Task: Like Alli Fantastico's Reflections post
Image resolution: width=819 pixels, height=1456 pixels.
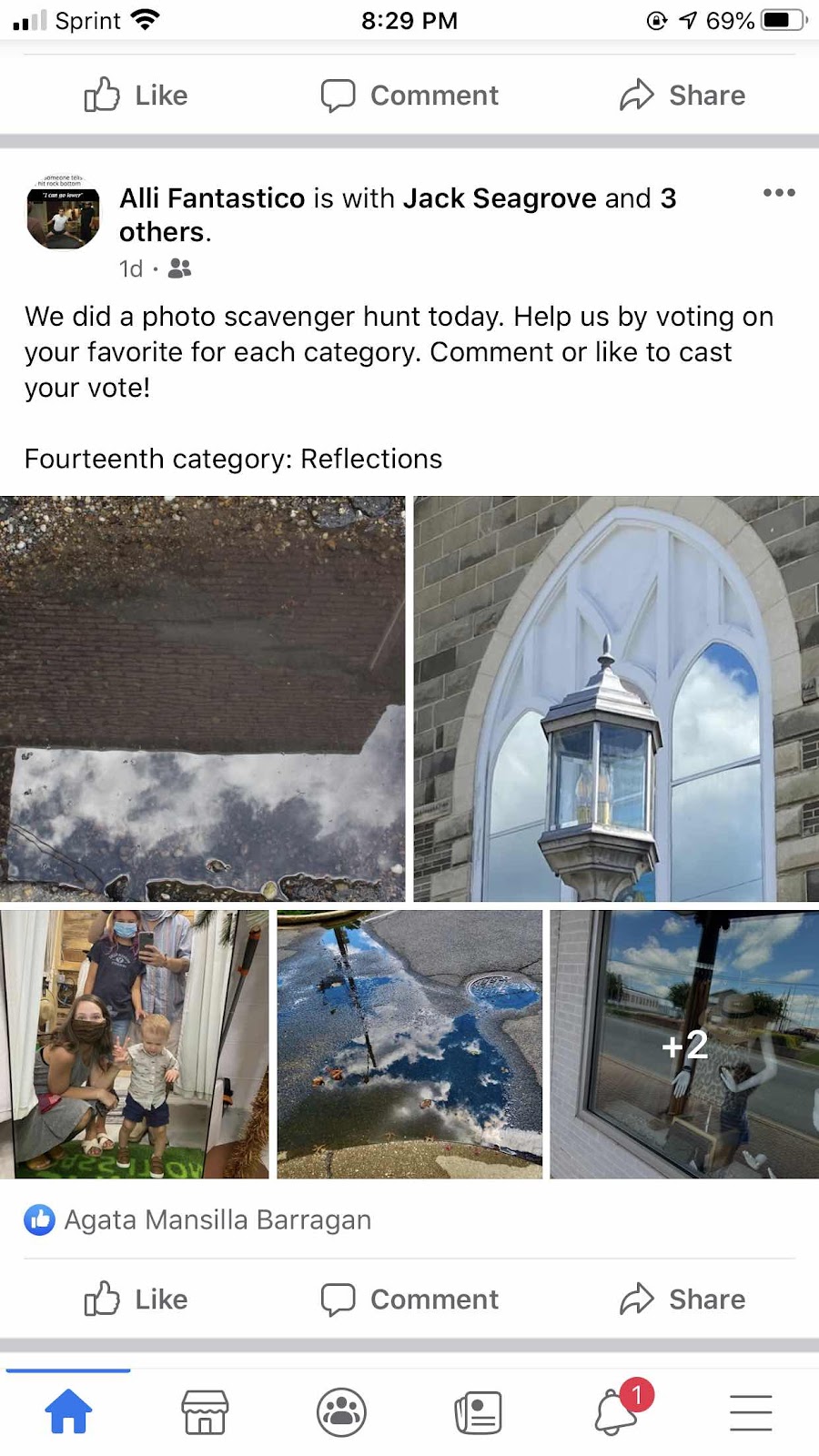Action: pyautogui.click(x=136, y=1299)
